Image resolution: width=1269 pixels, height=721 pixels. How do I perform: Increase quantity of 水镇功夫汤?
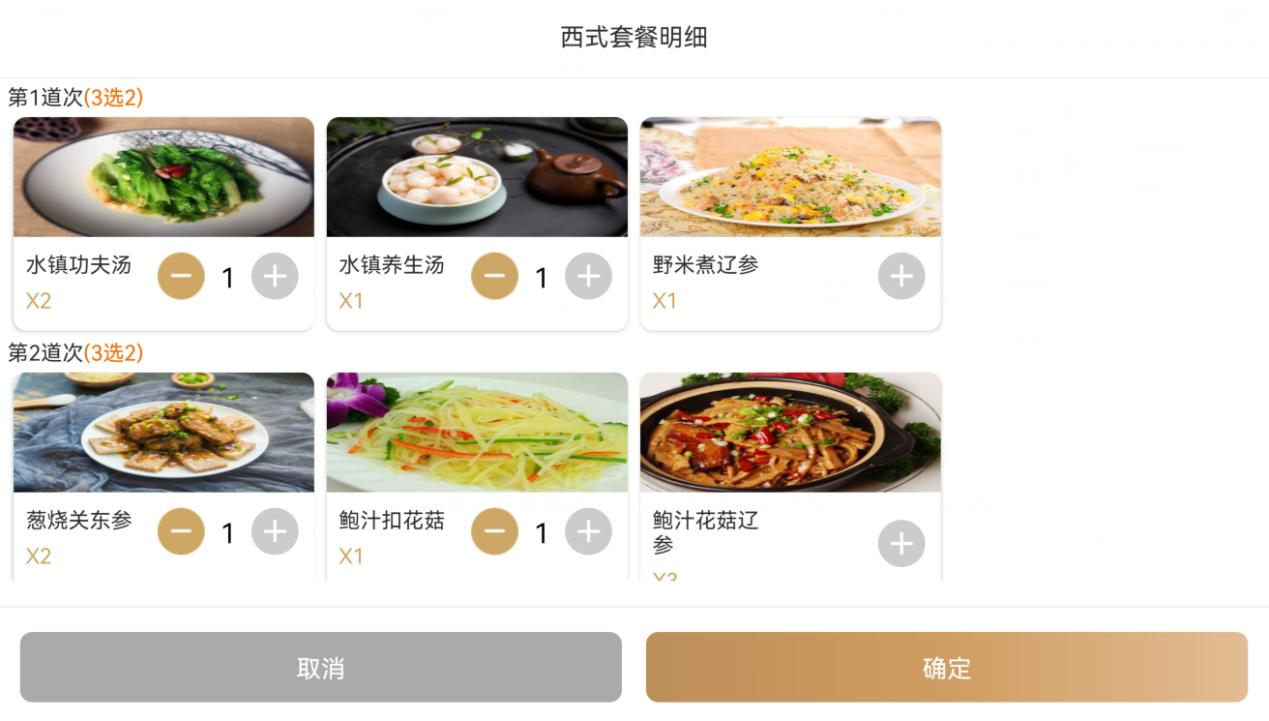click(x=275, y=276)
